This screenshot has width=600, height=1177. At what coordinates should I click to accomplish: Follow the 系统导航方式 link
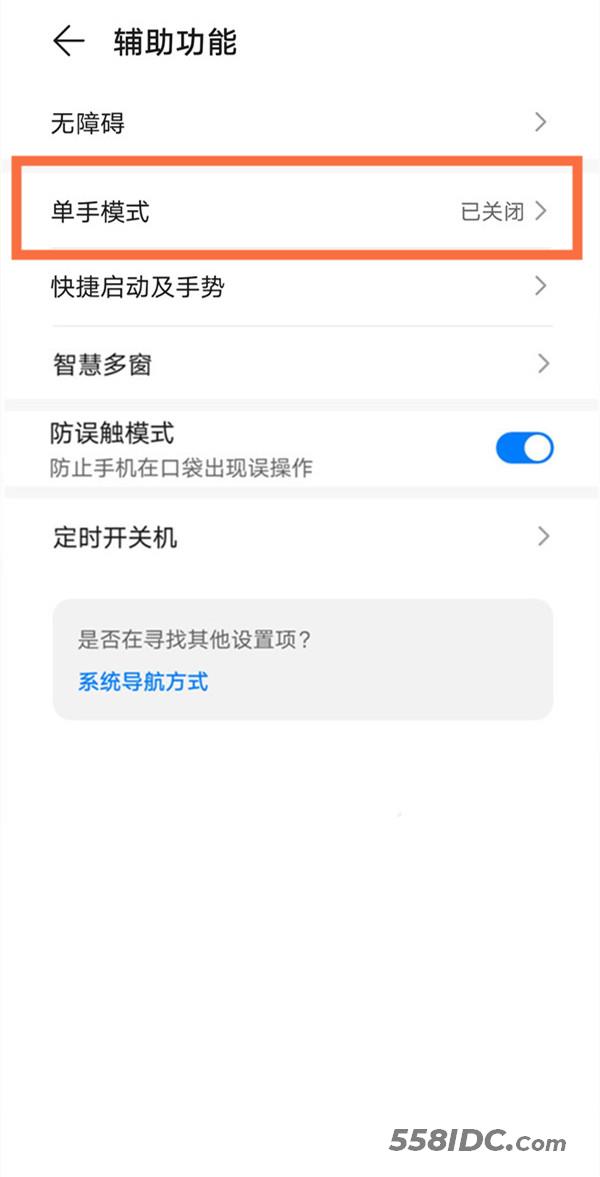click(x=143, y=682)
